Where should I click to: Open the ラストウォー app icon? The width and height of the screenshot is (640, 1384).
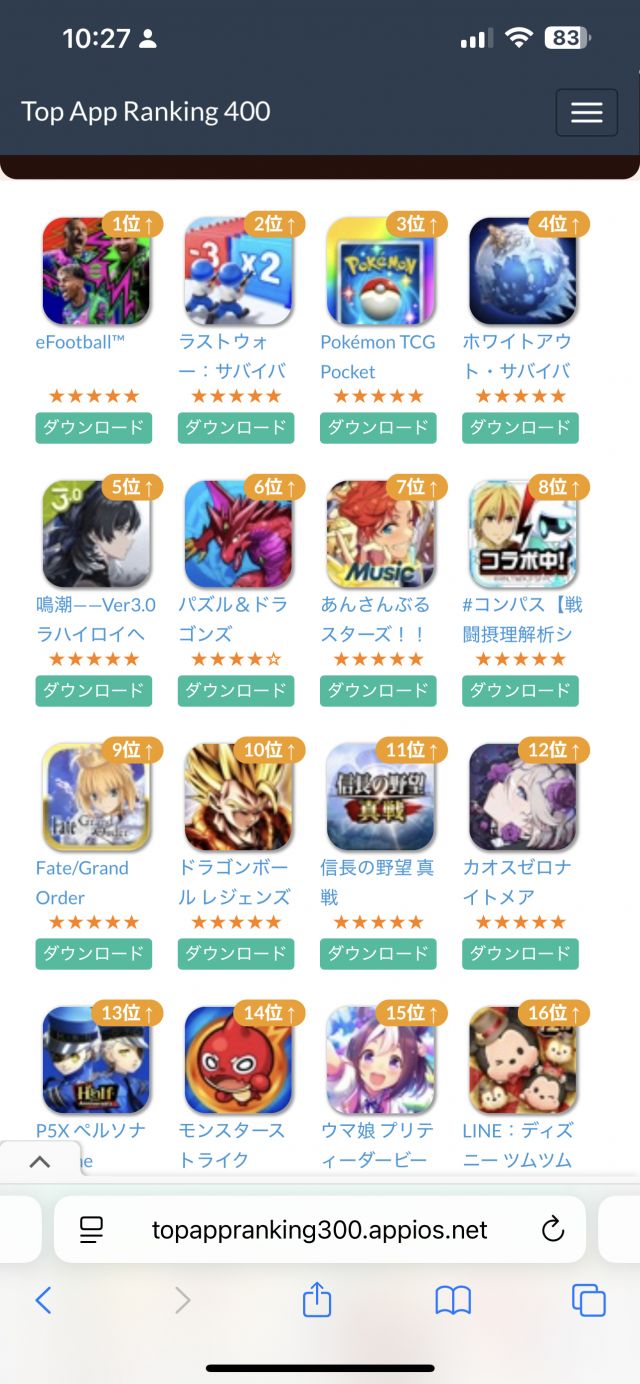click(238, 271)
